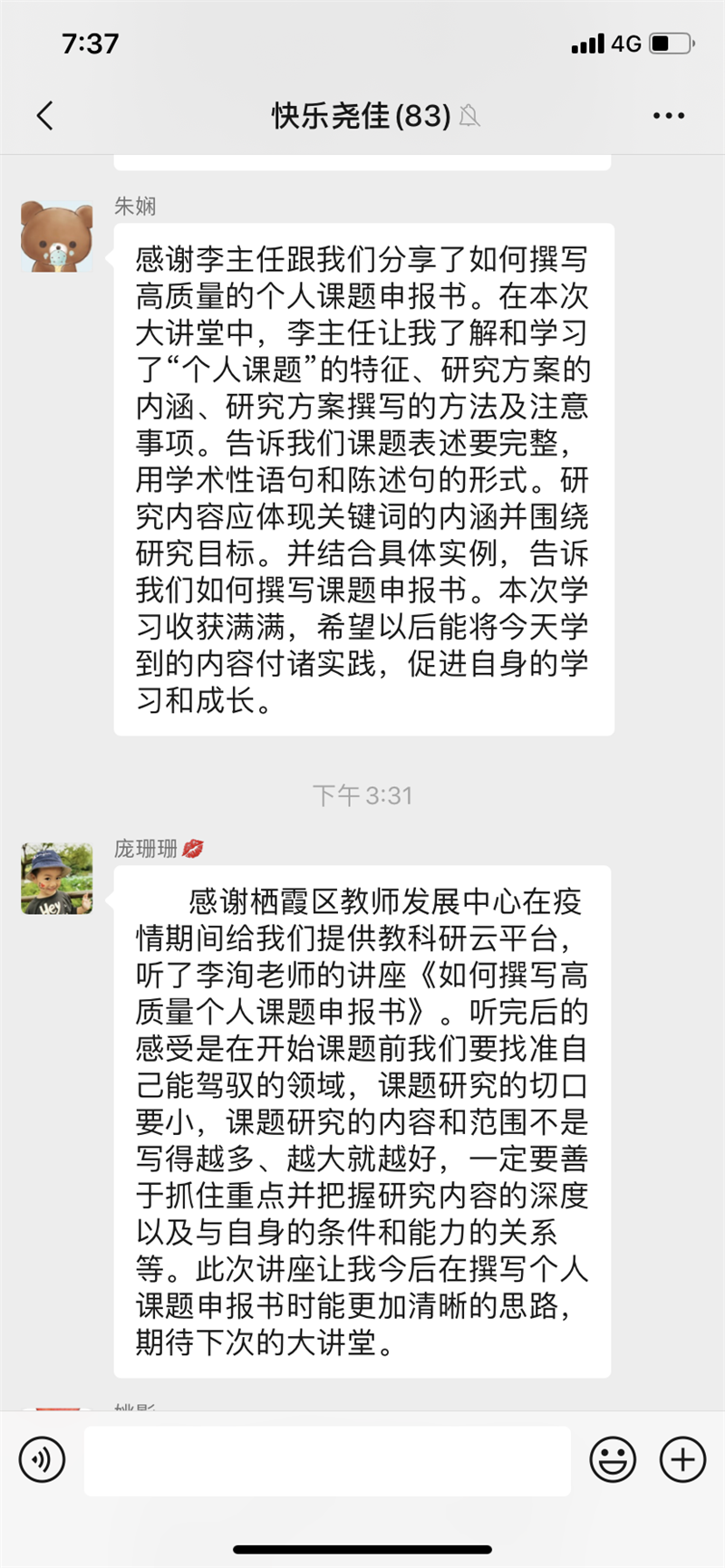Focus the message text field

[x=327, y=1460]
